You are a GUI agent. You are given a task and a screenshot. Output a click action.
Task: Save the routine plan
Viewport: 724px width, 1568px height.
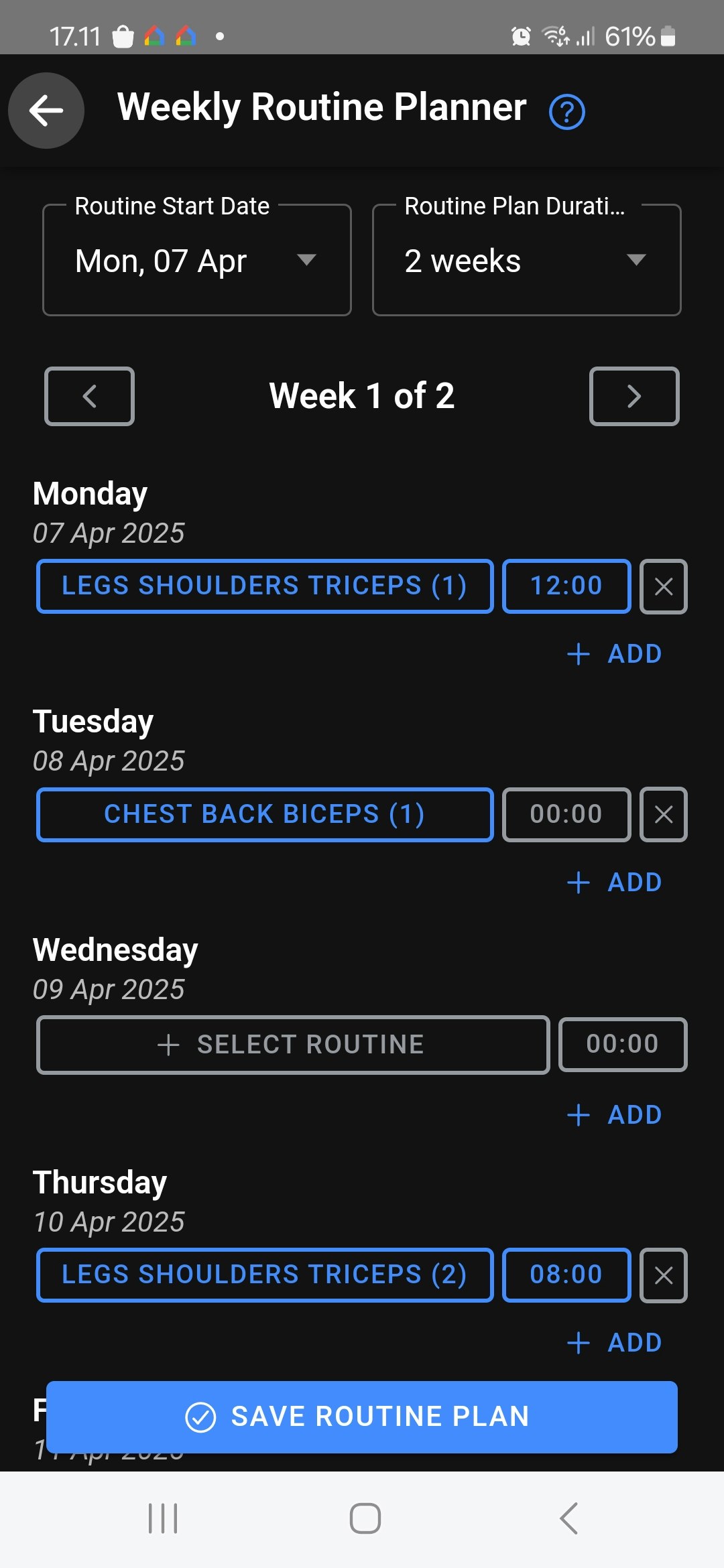pos(362,1417)
